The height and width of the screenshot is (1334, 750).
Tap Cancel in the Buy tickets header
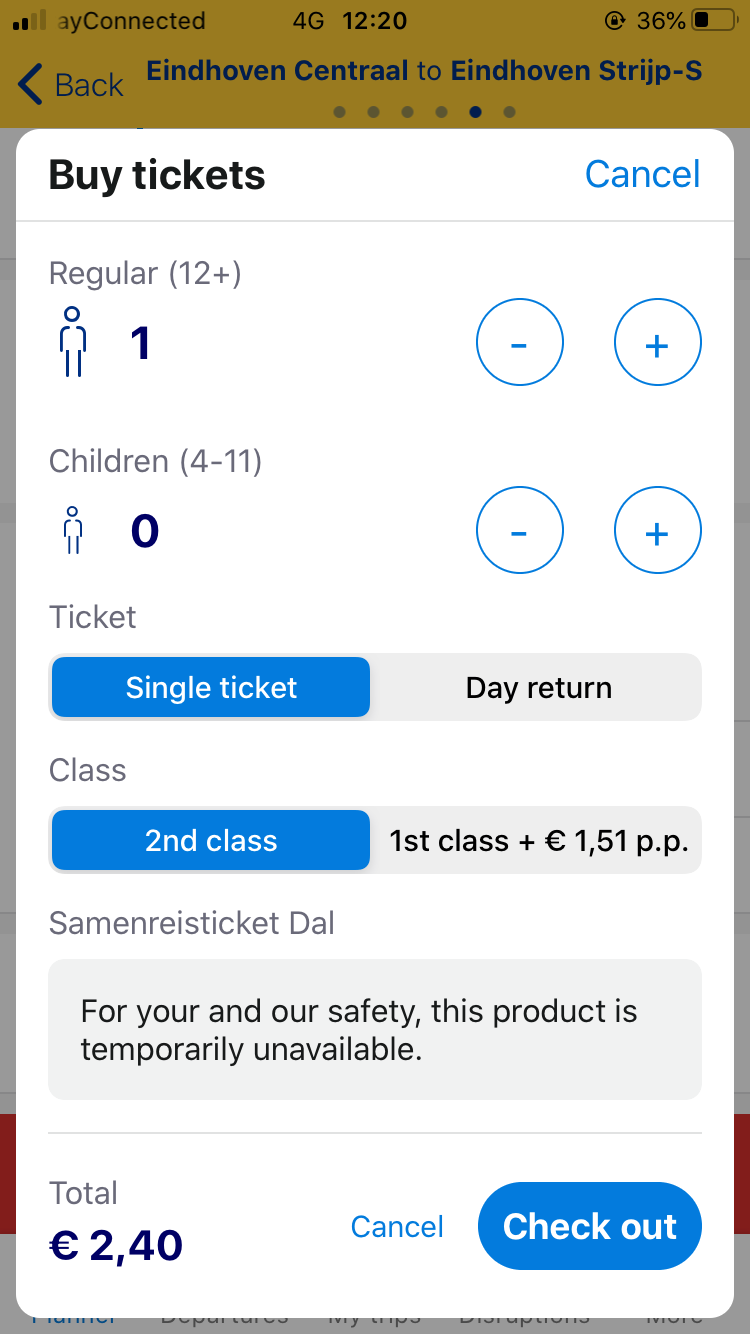pos(642,174)
